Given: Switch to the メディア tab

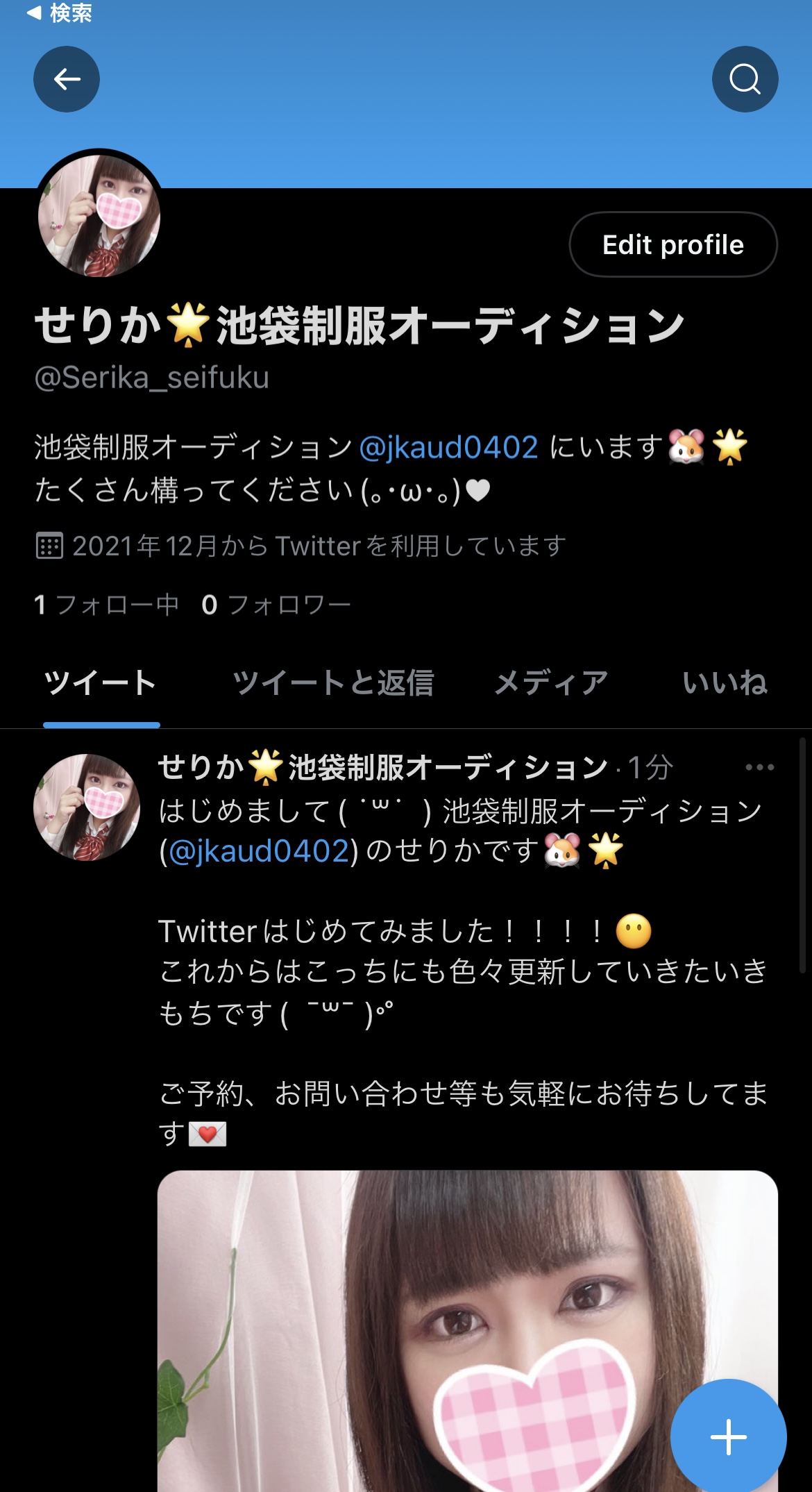Looking at the screenshot, I should (552, 683).
